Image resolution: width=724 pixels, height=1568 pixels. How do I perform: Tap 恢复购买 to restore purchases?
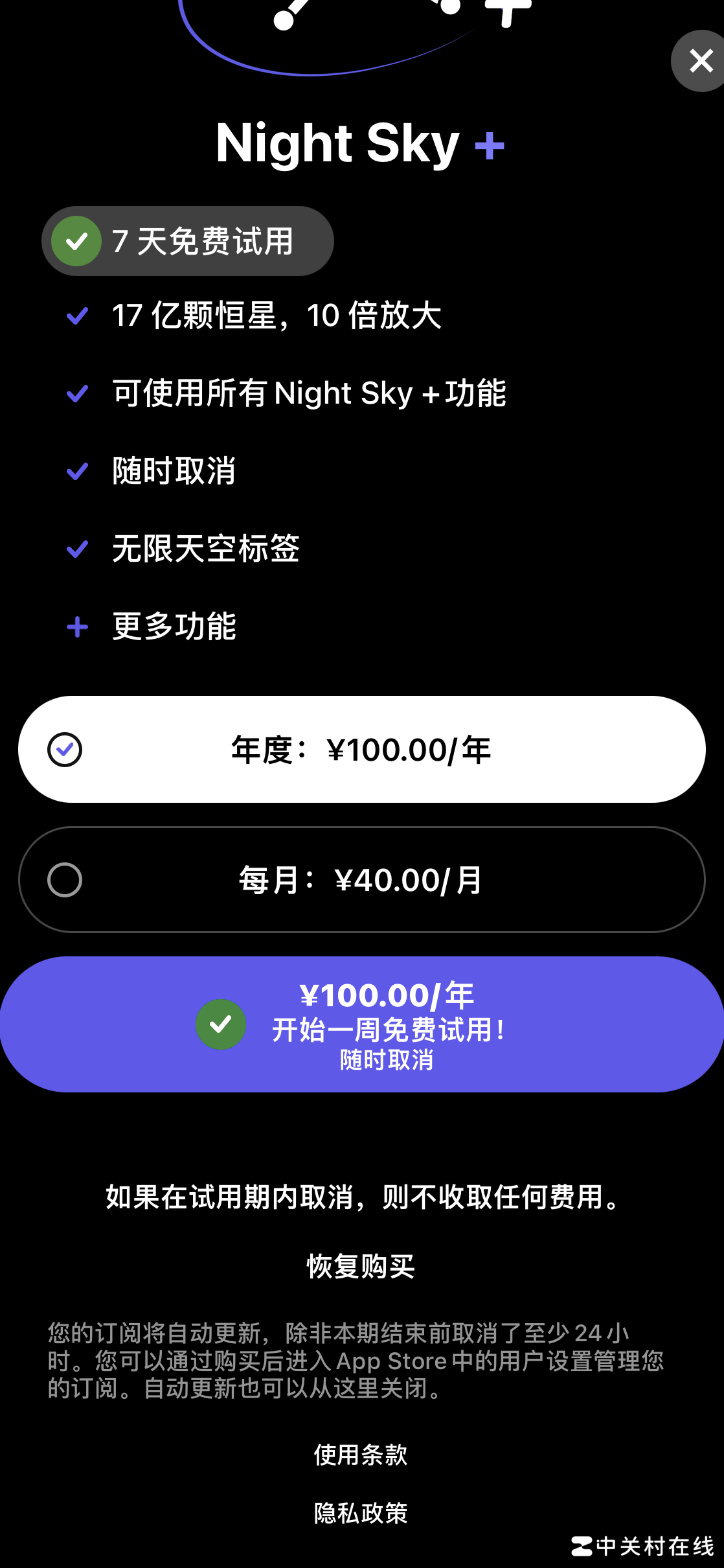(x=361, y=1266)
